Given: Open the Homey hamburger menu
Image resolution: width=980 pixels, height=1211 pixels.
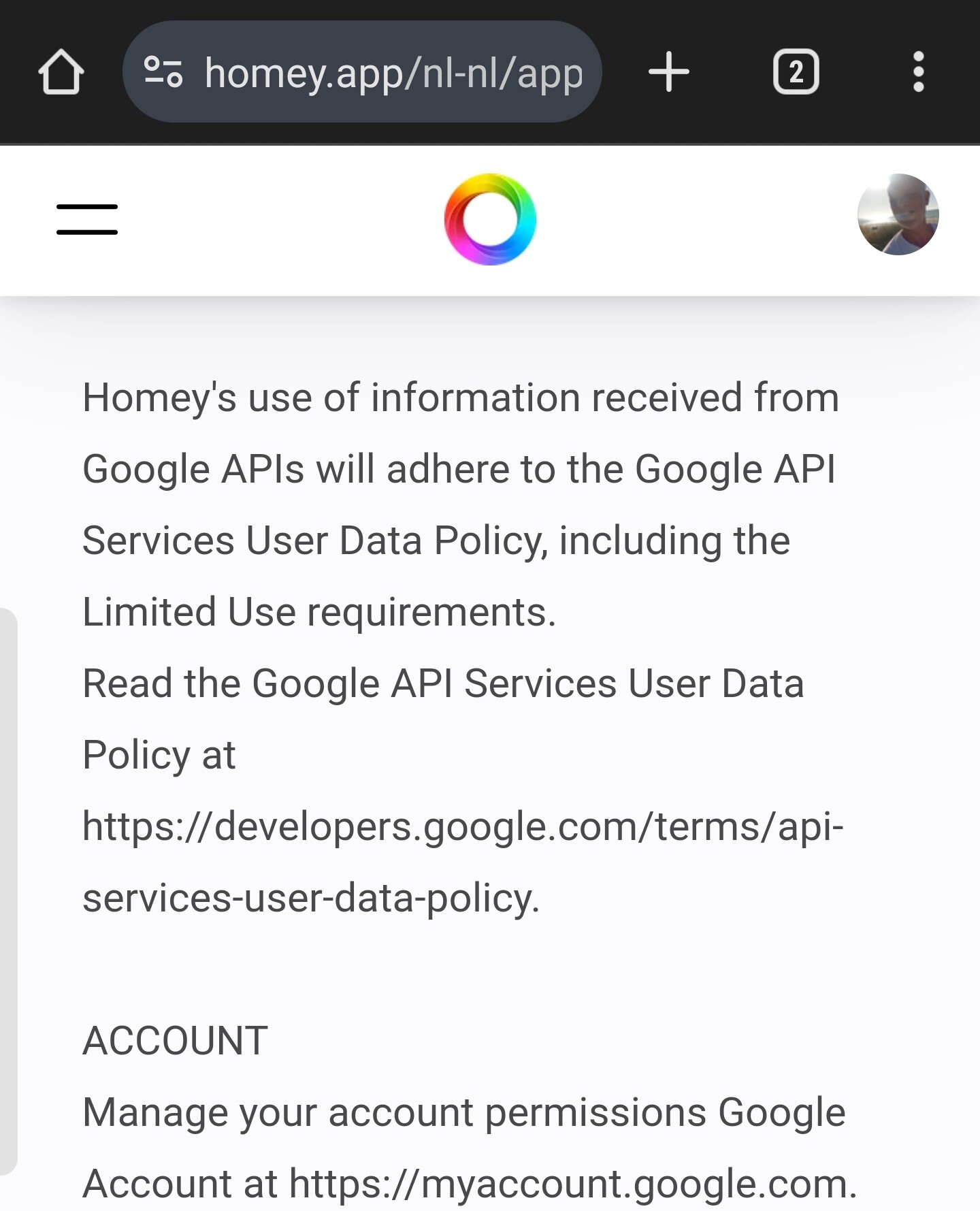Looking at the screenshot, I should pos(87,219).
